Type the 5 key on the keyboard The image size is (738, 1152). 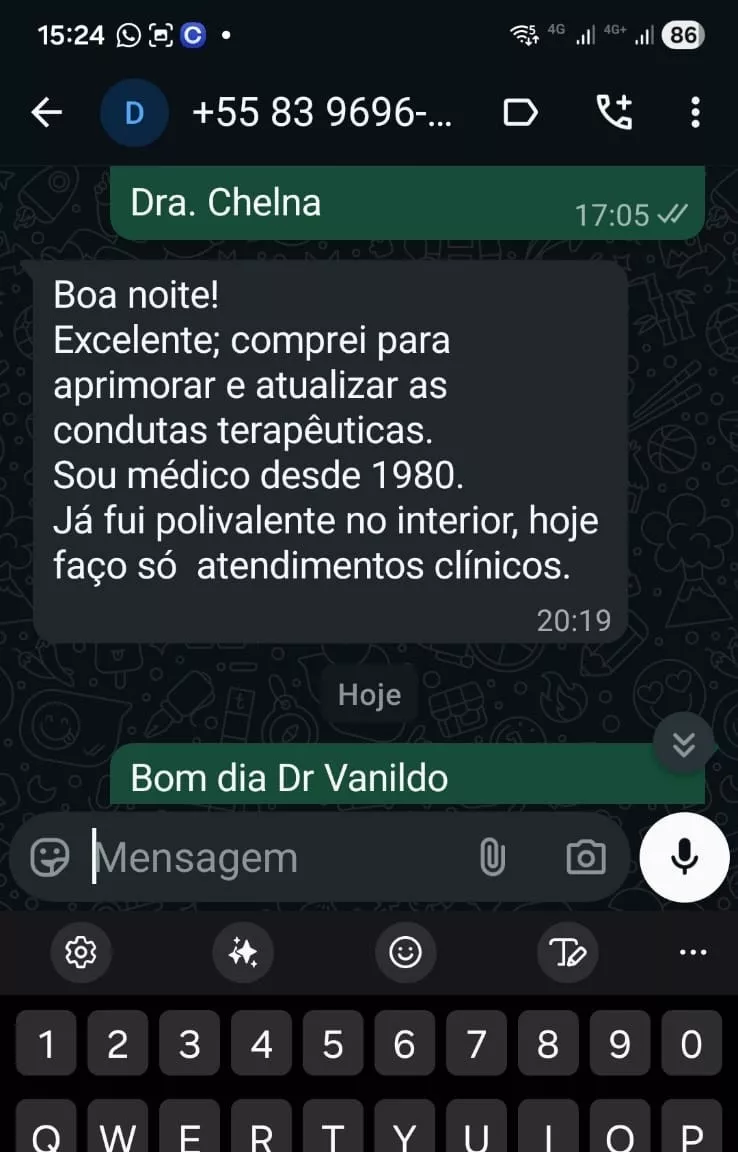[x=333, y=1046]
